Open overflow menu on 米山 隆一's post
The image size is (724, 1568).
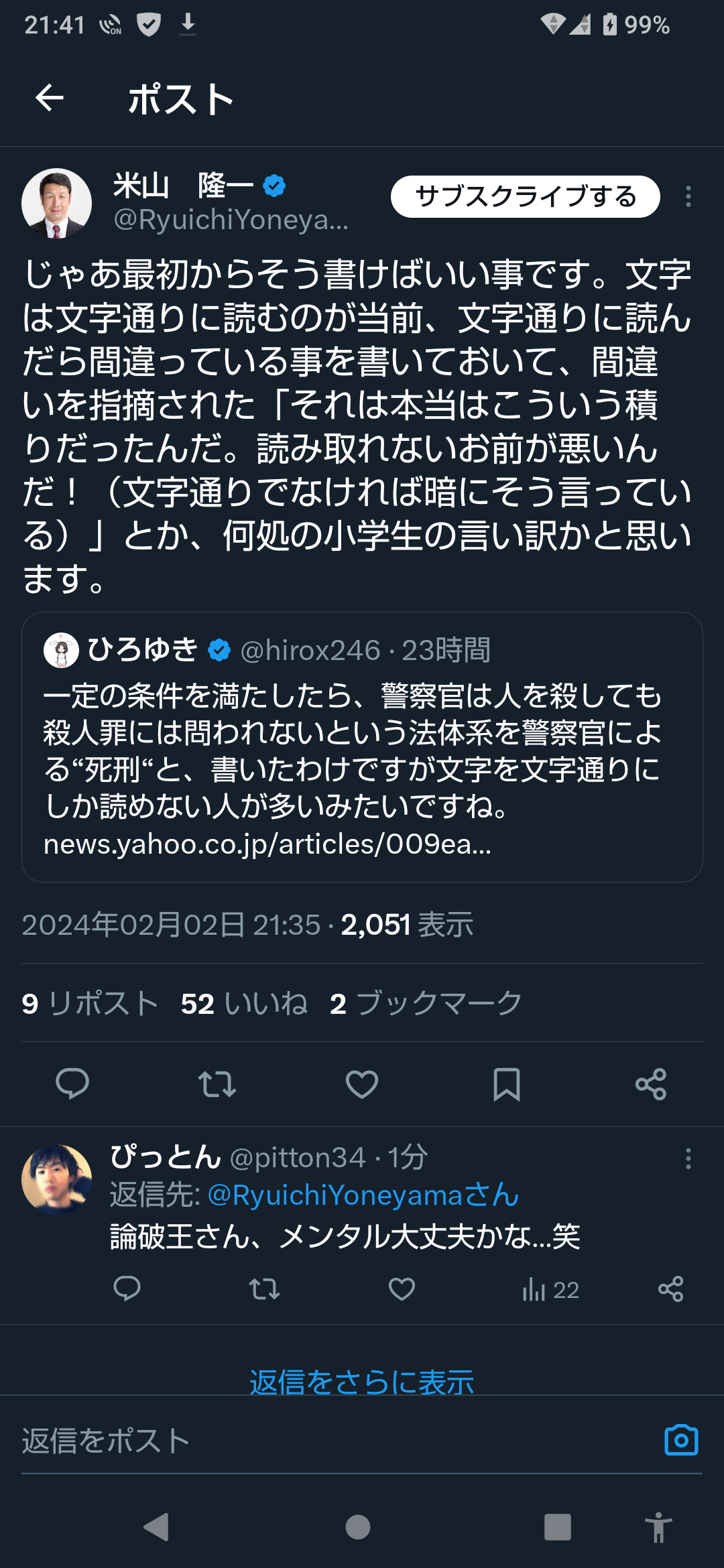pyautogui.click(x=688, y=196)
